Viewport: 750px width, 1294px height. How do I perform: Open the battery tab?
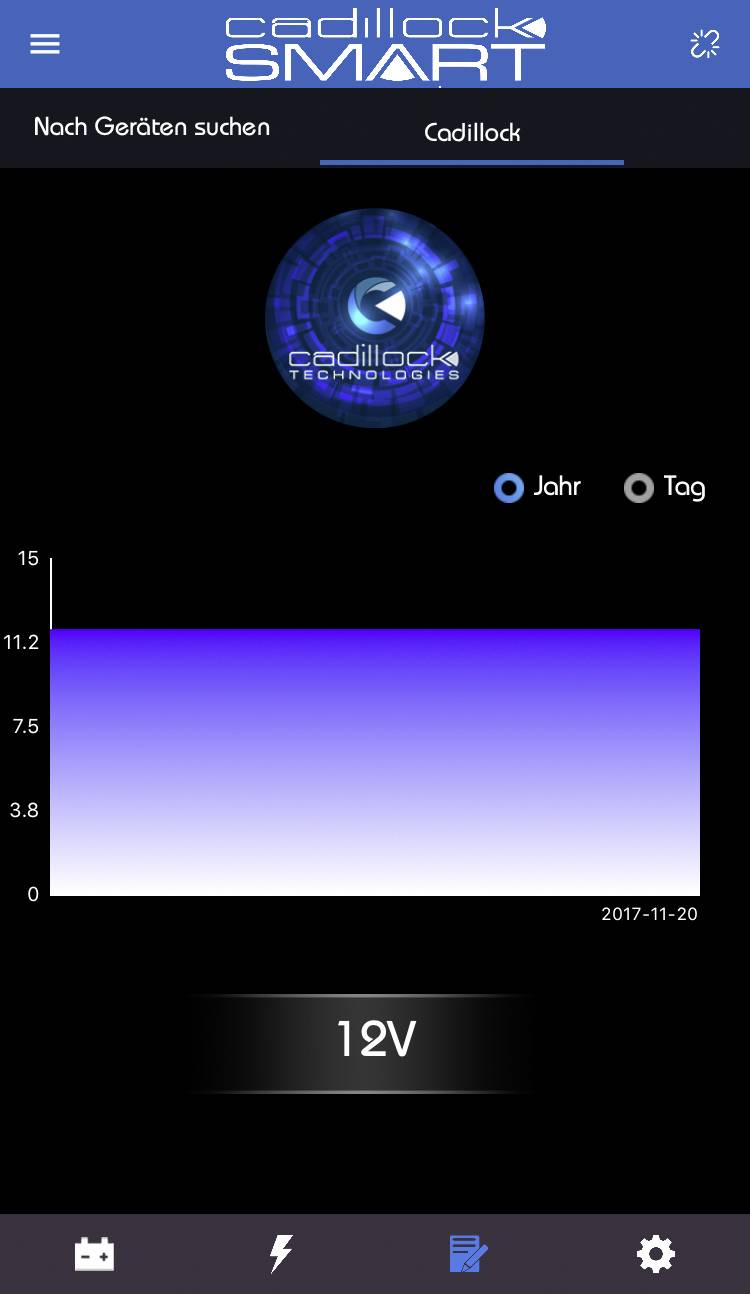(95, 1254)
